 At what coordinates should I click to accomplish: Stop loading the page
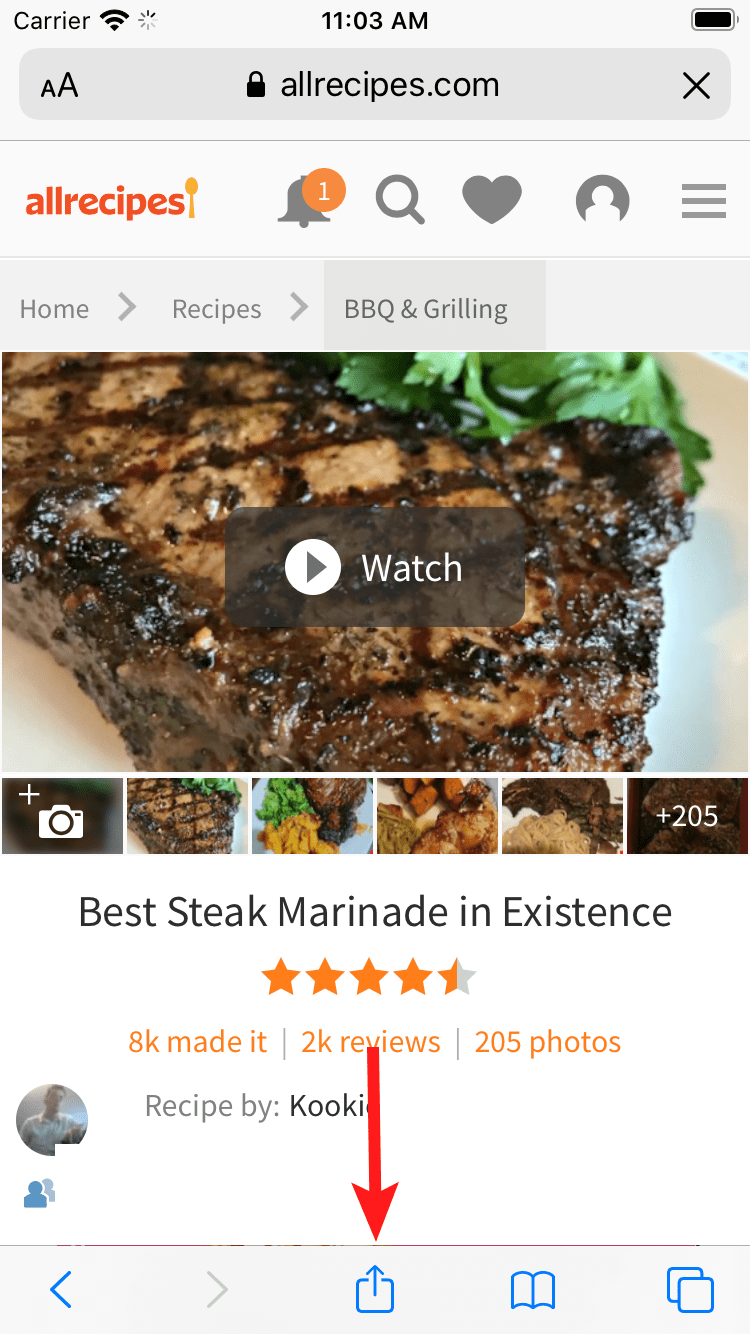[696, 86]
